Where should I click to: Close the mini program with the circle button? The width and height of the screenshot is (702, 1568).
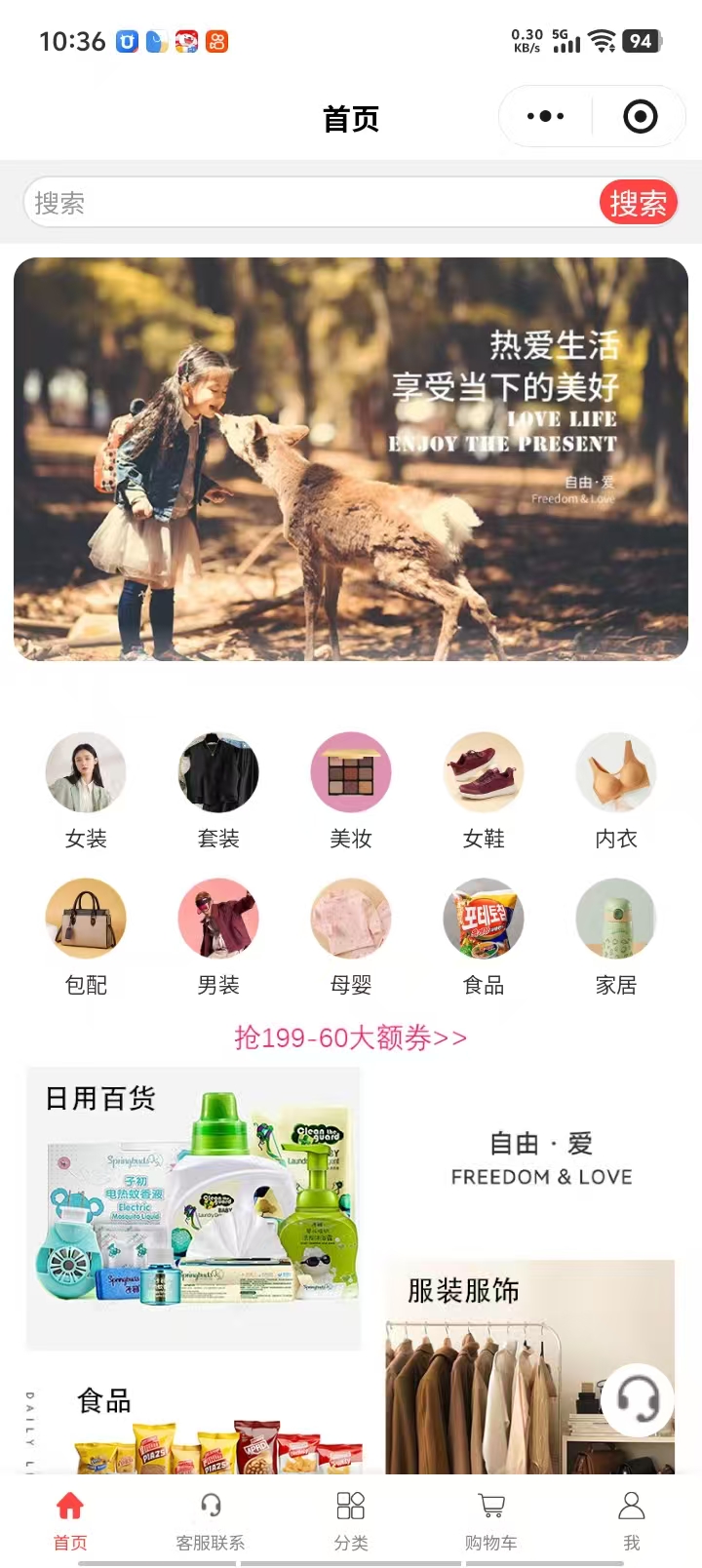pos(640,117)
